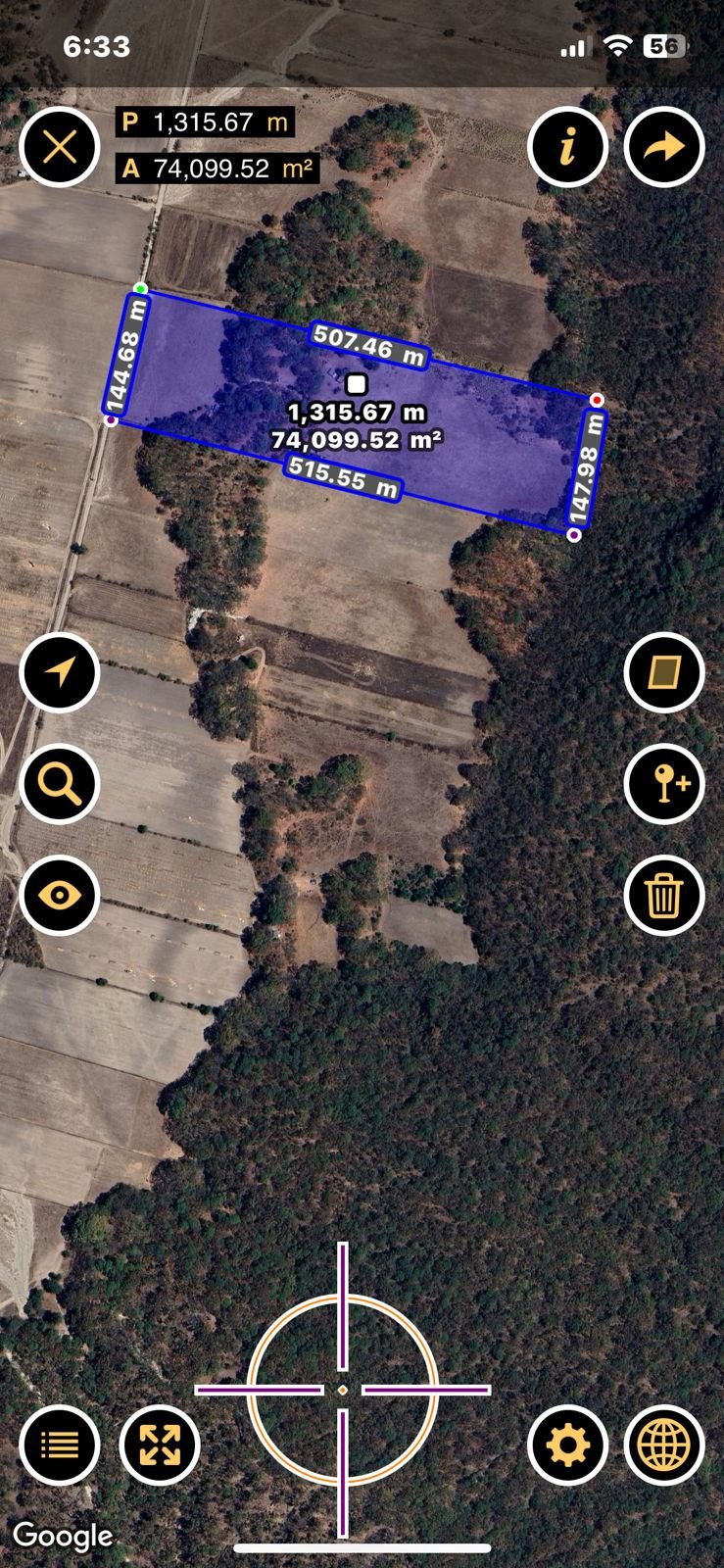Viewport: 724px width, 1568px height.
Task: Fit the shape to screen with expand arrows
Action: pos(160,1445)
